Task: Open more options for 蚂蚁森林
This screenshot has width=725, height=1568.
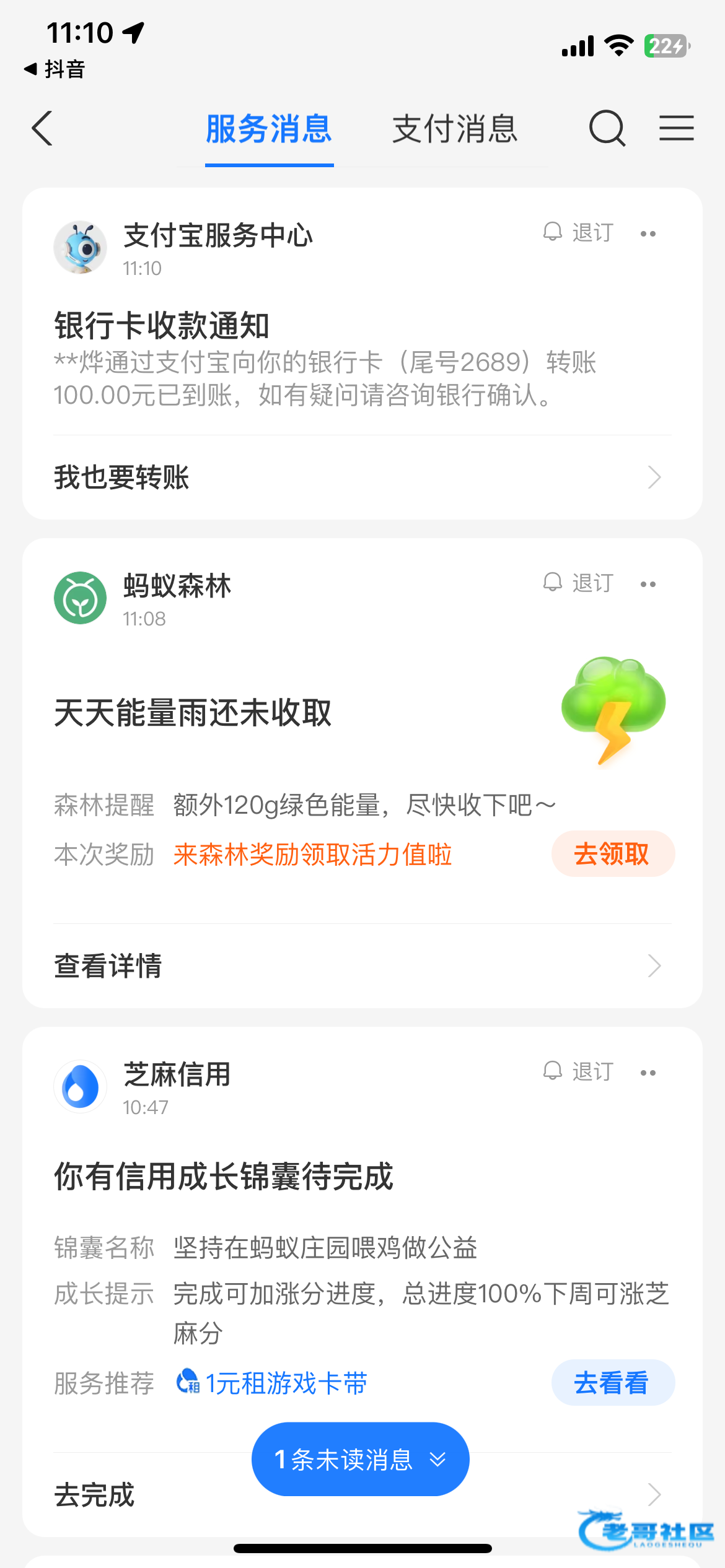Action: tap(648, 585)
